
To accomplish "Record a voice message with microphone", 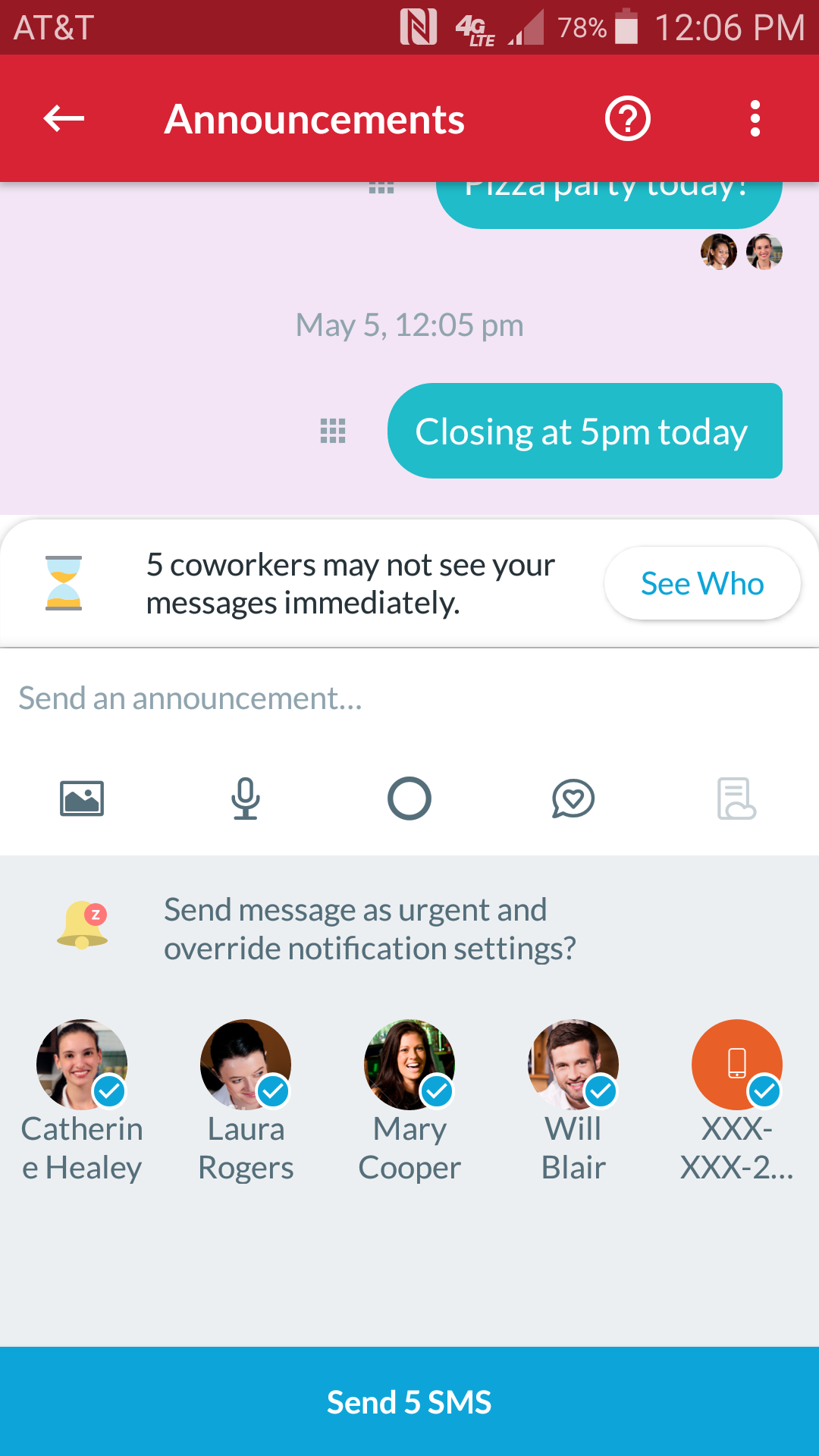I will click(246, 799).
